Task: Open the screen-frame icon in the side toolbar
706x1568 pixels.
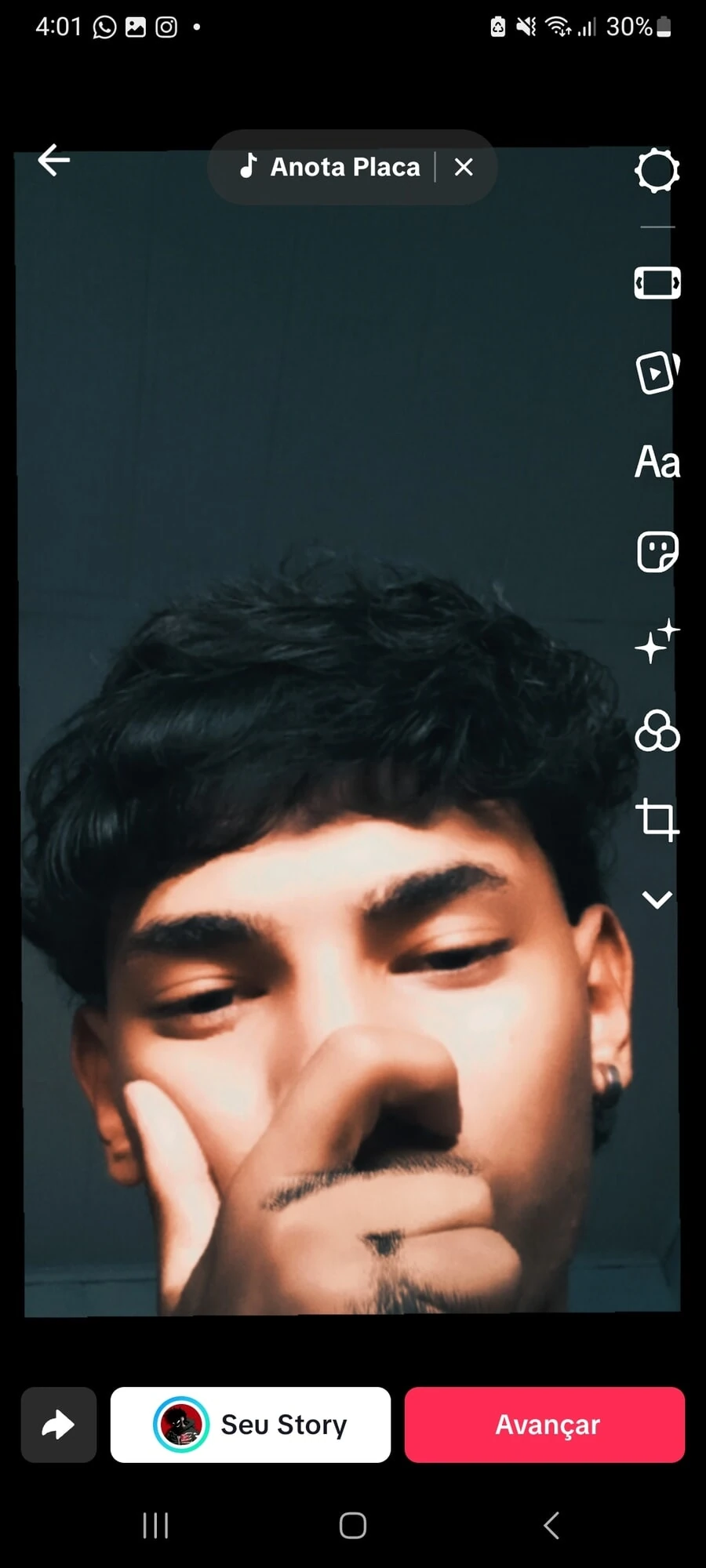Action: (x=657, y=283)
